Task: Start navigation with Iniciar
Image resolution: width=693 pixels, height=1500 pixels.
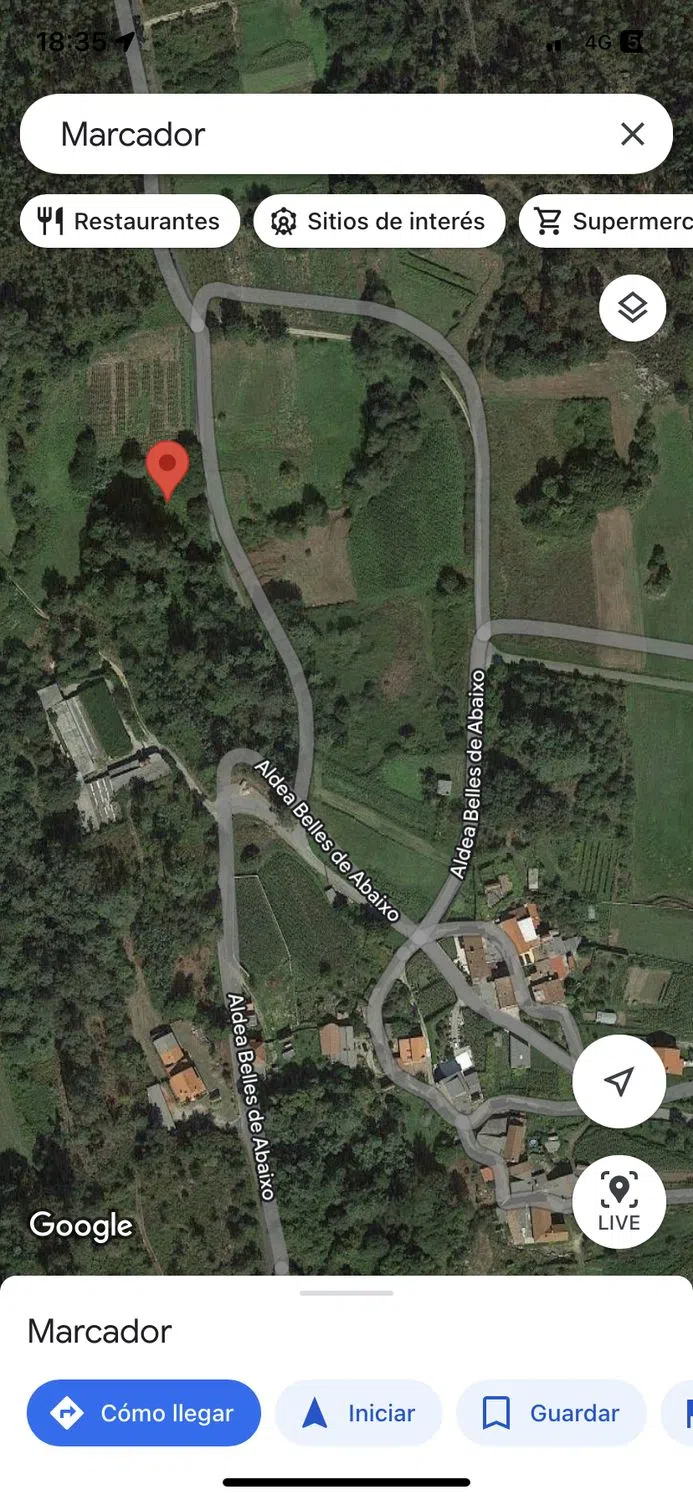Action: click(x=359, y=1413)
